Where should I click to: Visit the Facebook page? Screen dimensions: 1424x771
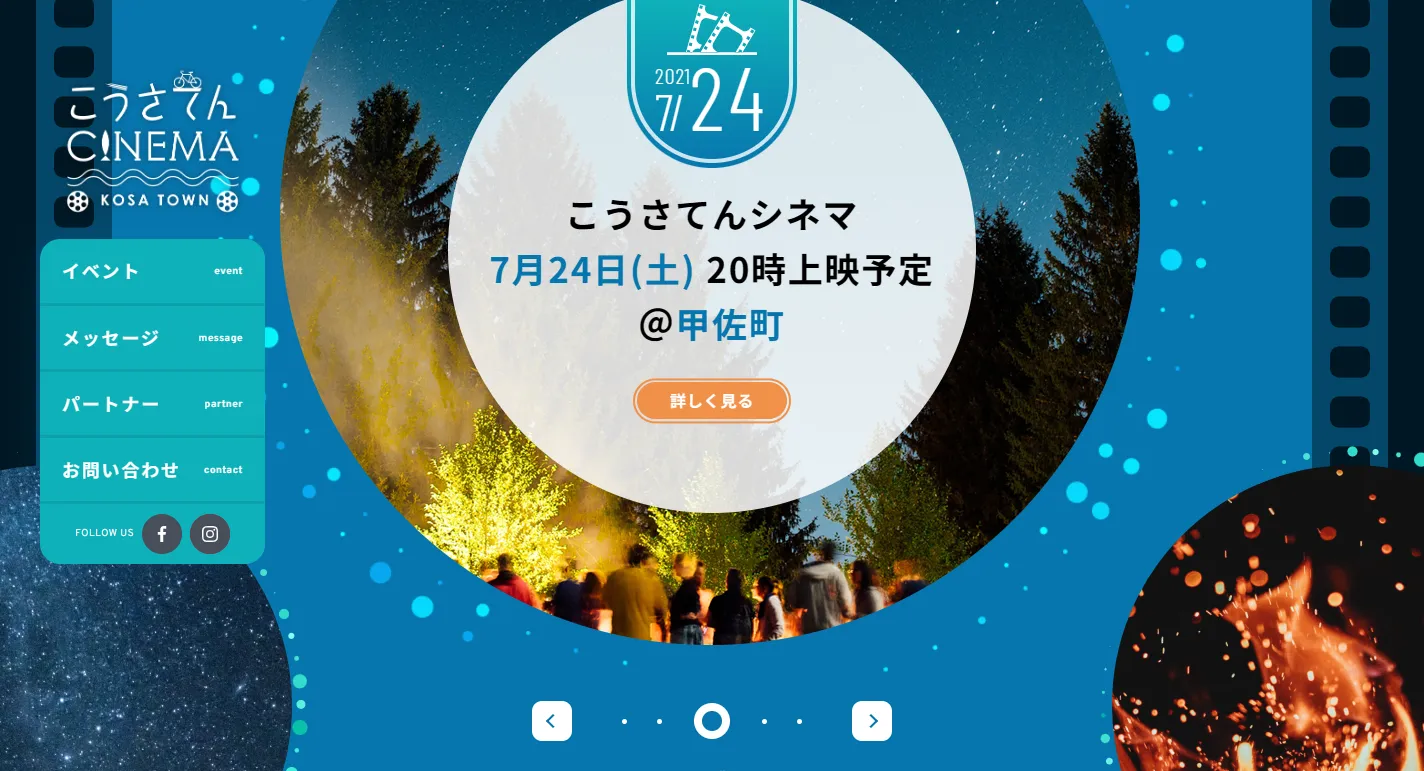point(162,534)
